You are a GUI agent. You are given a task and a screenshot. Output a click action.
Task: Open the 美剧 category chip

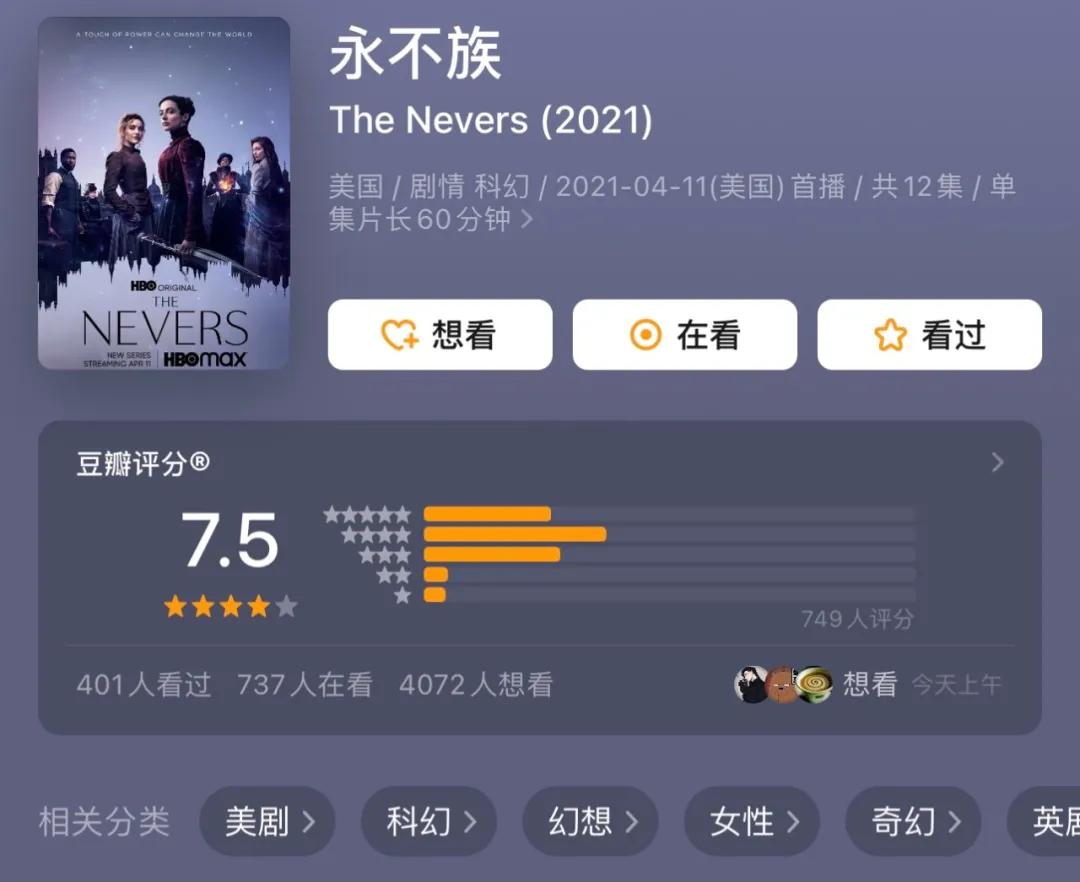(x=268, y=822)
